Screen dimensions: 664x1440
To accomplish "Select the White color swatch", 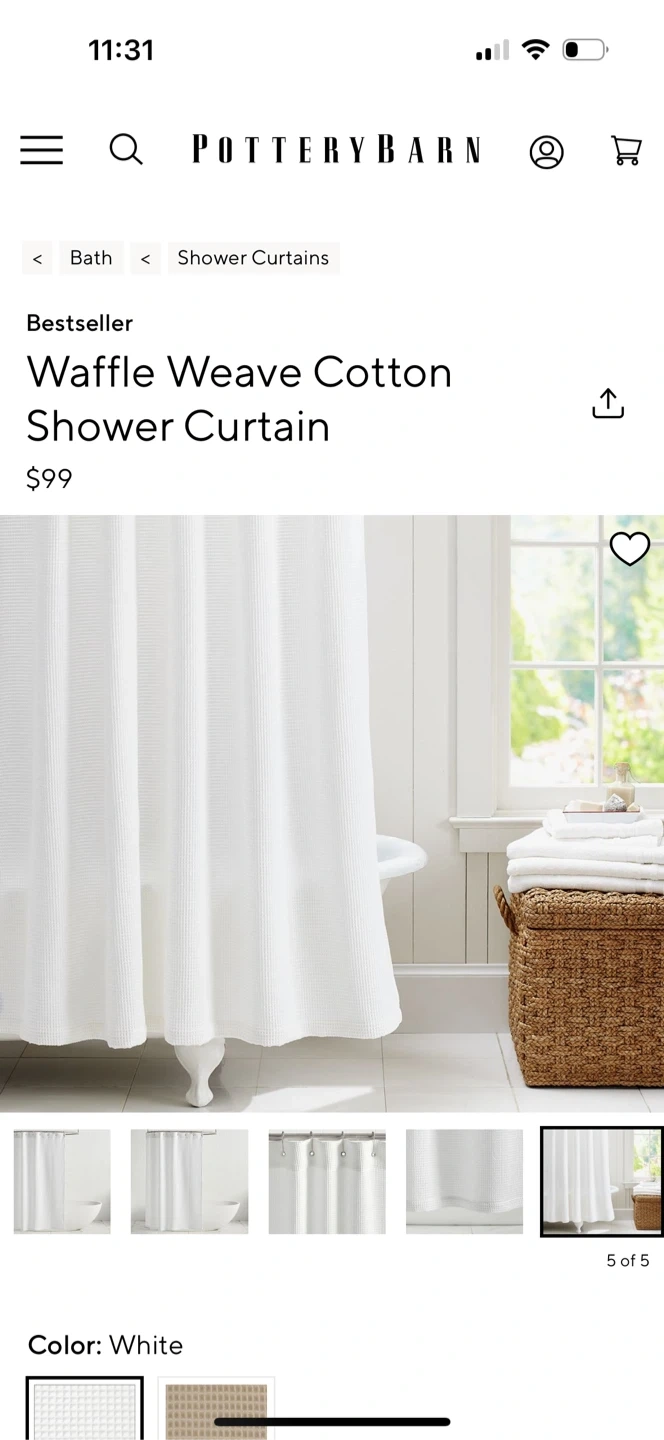I will click(x=85, y=1408).
